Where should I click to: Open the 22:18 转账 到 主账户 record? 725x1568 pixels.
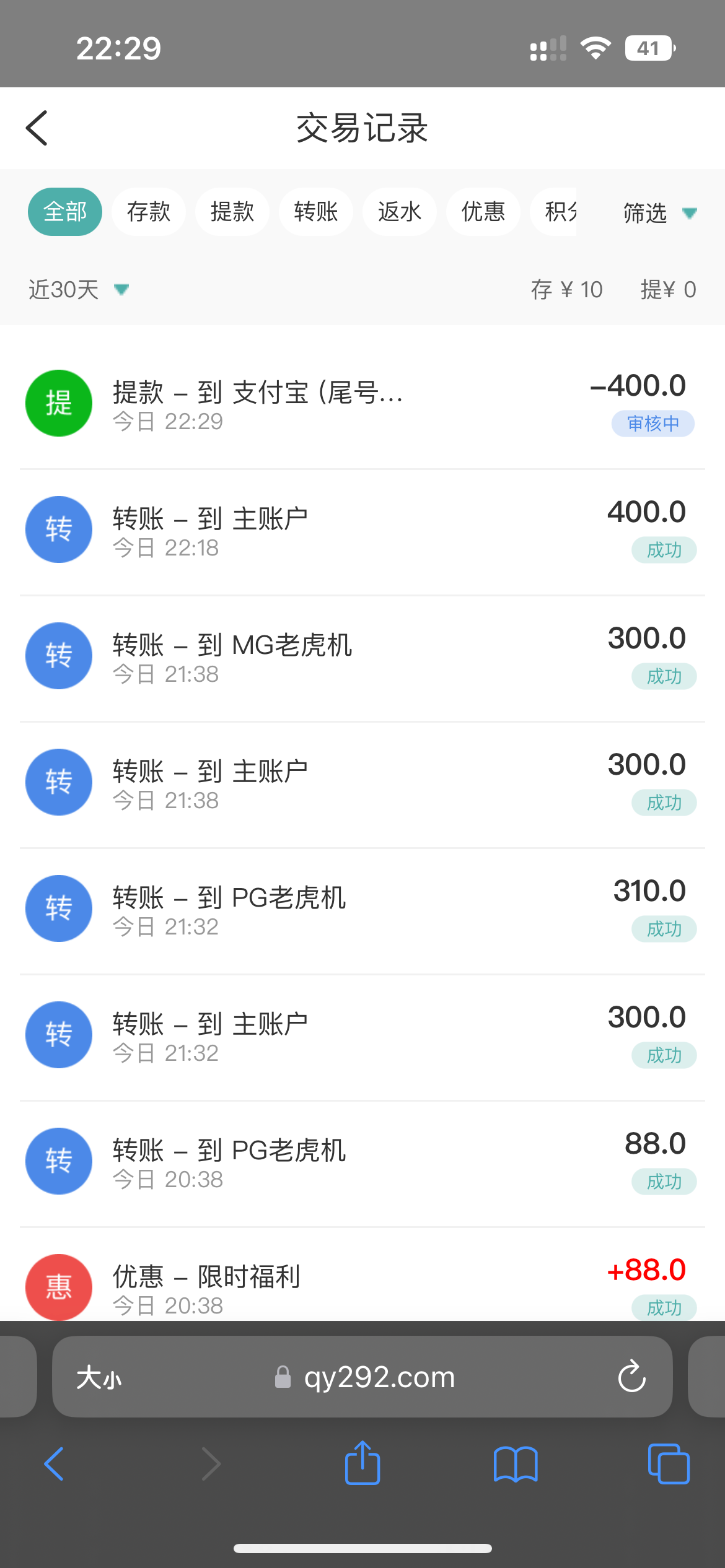tap(362, 531)
